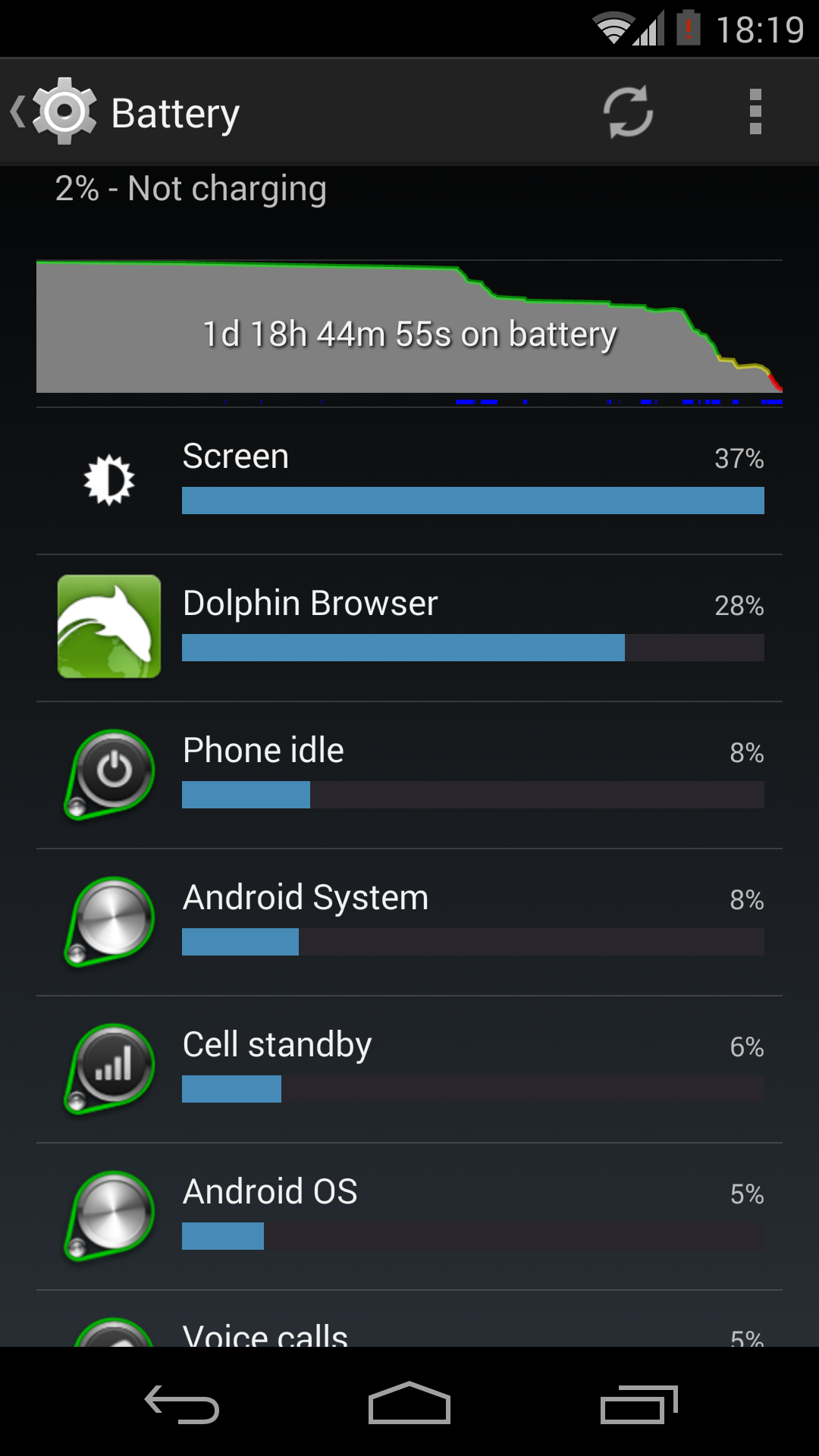Go back using the Battery header arrow
This screenshot has width=819, height=1456.
tap(53, 112)
